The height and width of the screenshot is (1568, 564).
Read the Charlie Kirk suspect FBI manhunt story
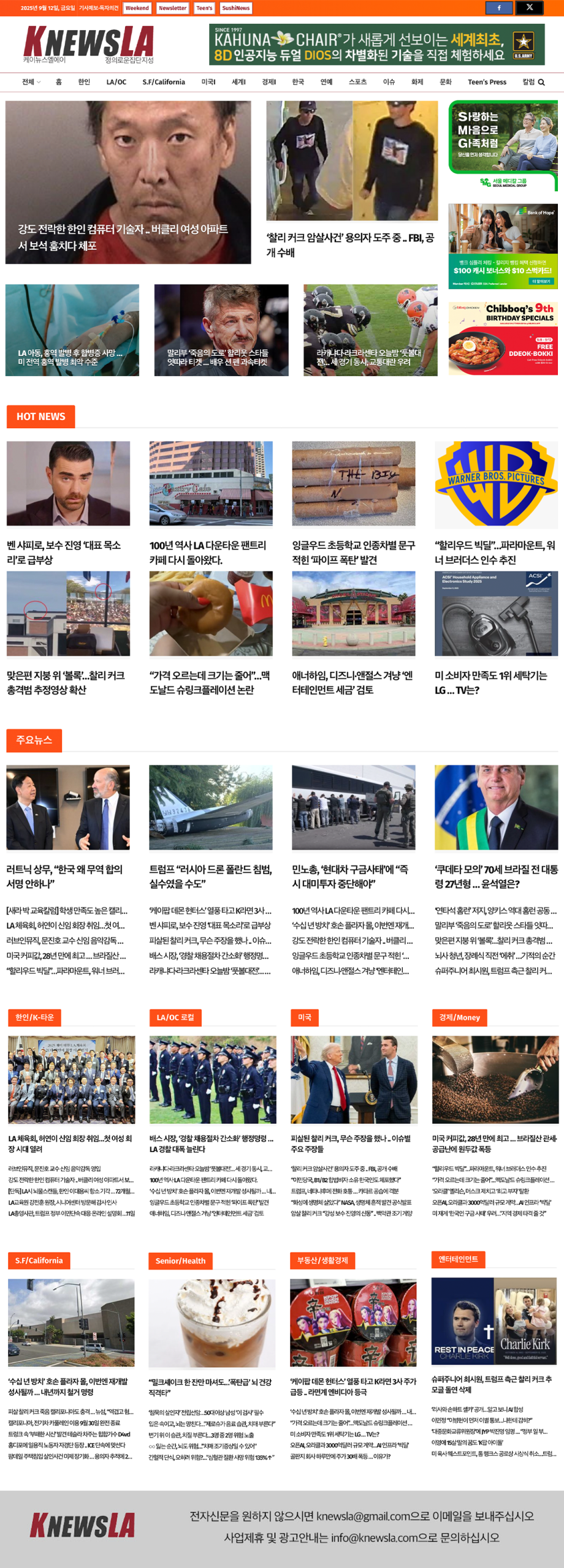pyautogui.click(x=351, y=245)
